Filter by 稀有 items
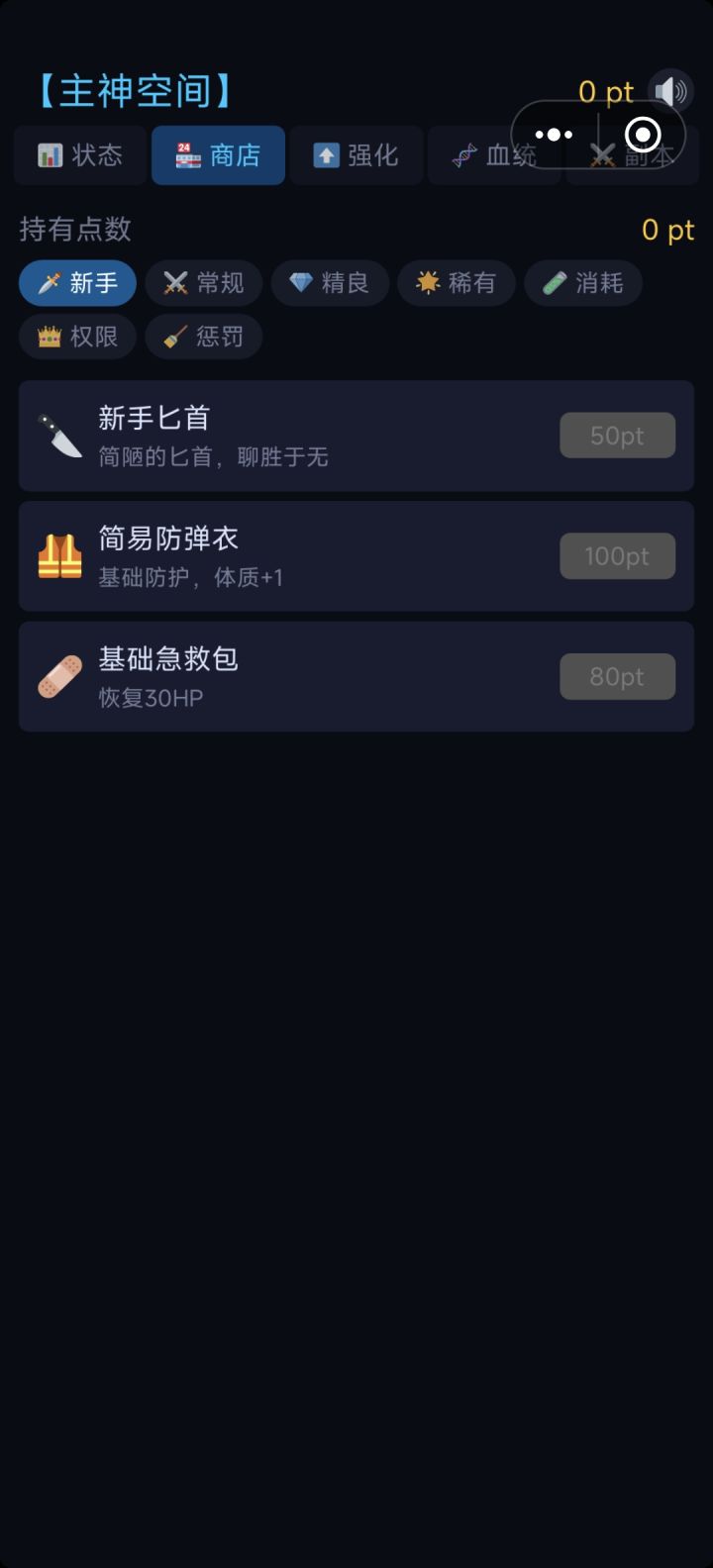Viewport: 713px width, 1568px height. coord(456,283)
